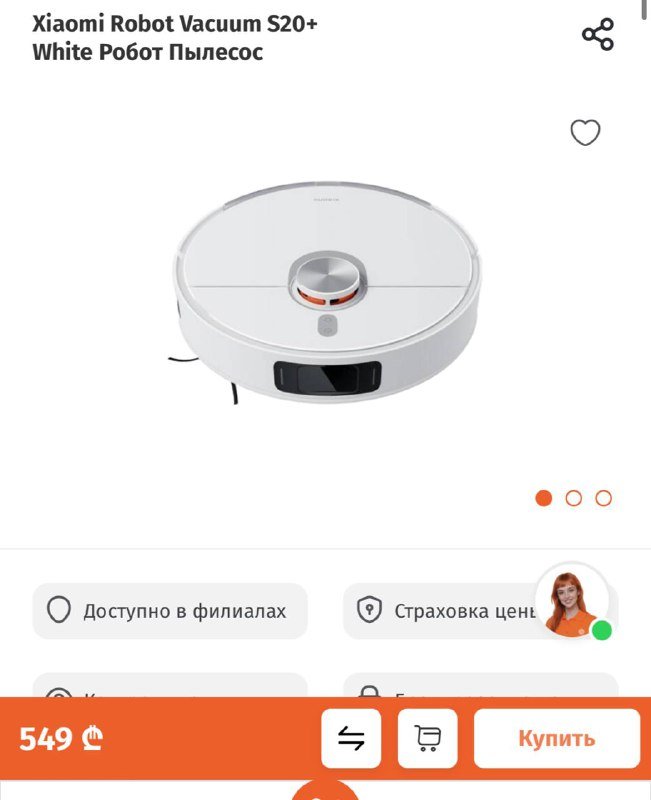Open the Доступно в филиалах chip
Screen dimensions: 651x800
170,611
